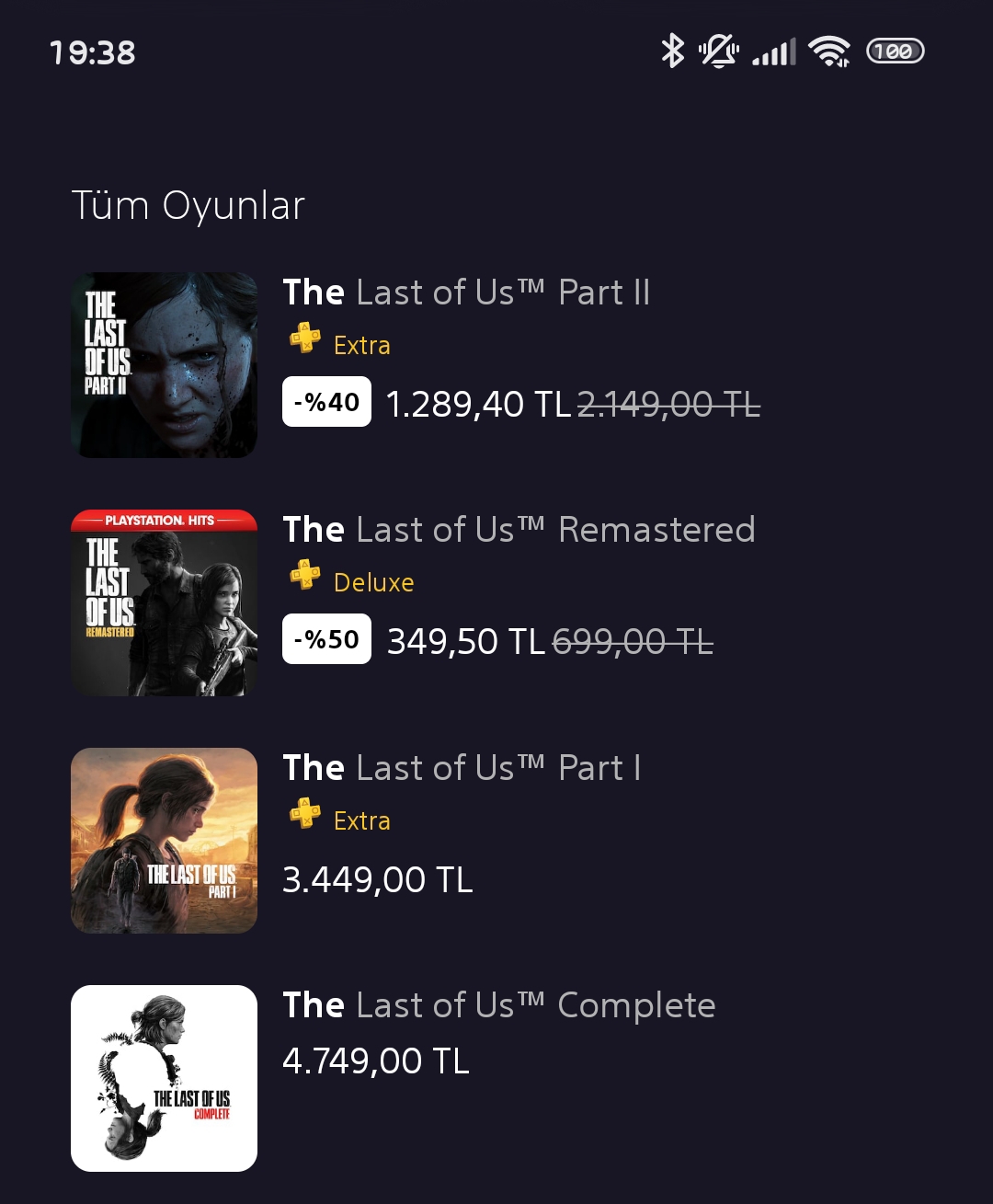Open The Last of Us Complete listing
The image size is (993, 1204).
pos(498,1006)
